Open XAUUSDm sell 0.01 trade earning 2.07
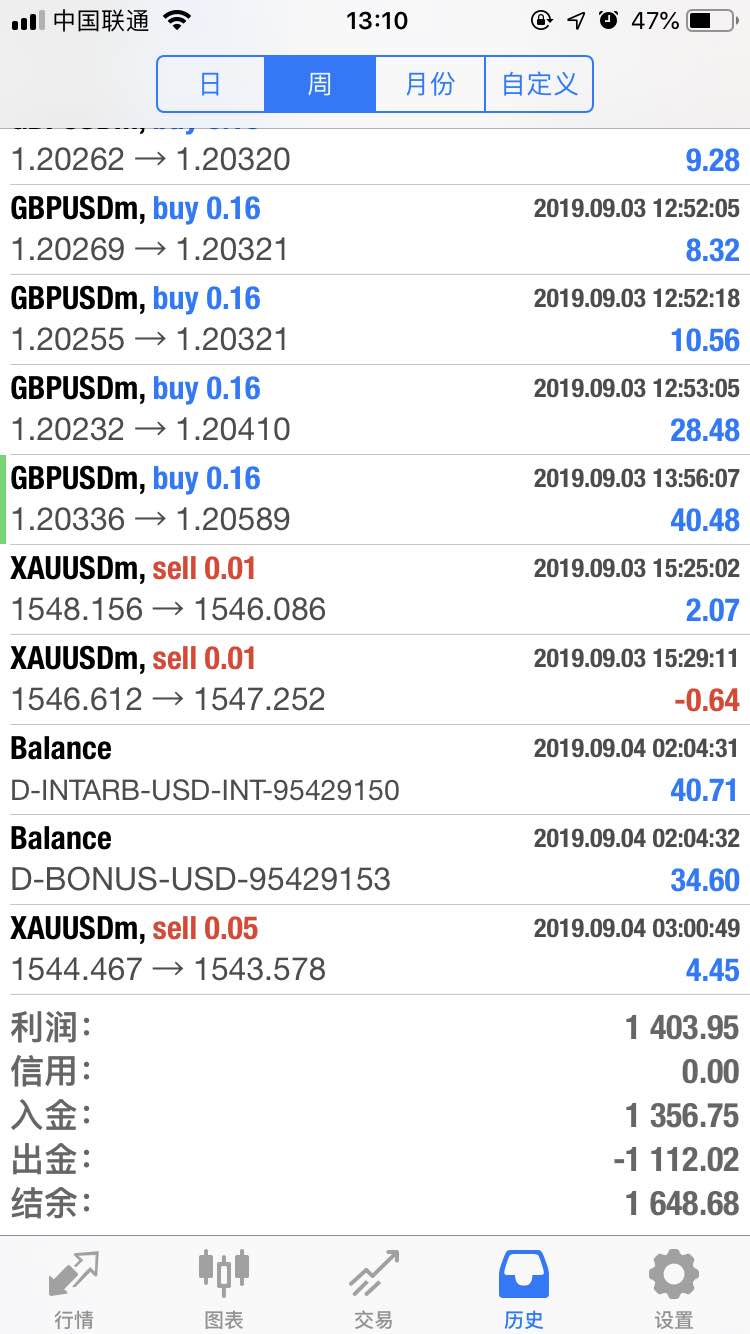The image size is (750, 1334). [375, 590]
